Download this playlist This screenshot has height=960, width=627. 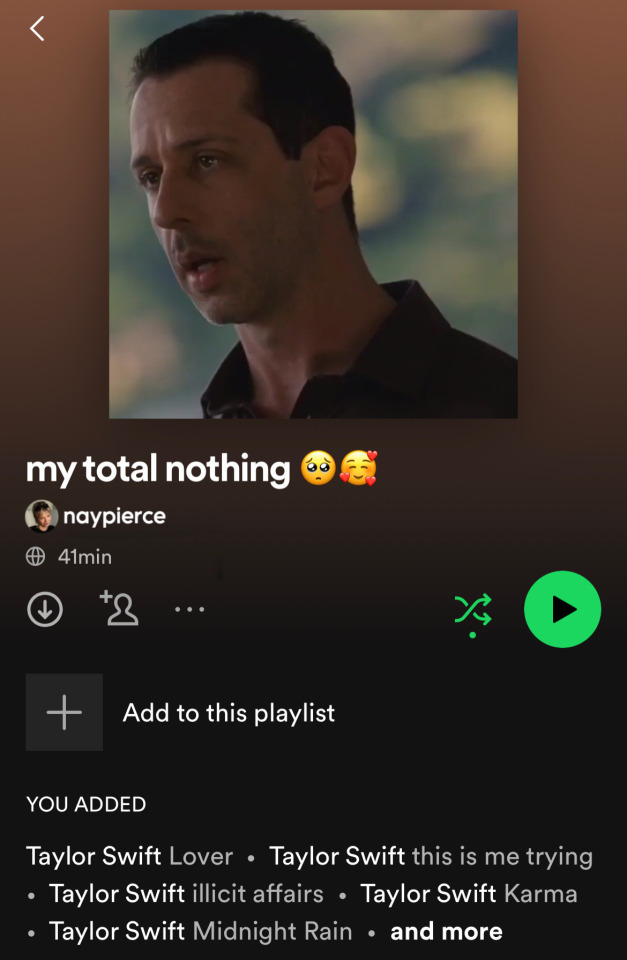(44, 609)
